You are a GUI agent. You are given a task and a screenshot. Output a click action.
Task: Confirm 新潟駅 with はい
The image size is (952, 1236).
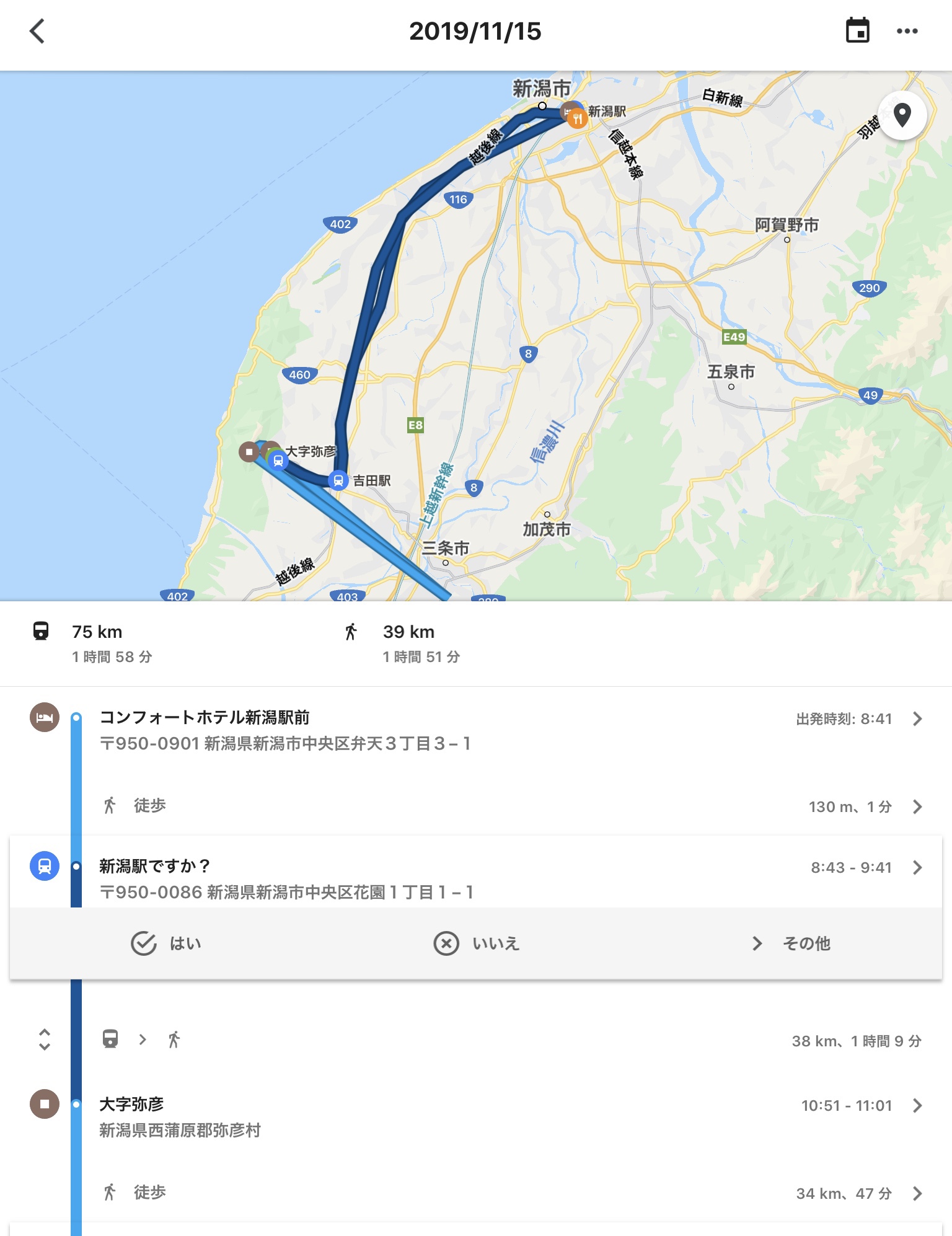166,943
